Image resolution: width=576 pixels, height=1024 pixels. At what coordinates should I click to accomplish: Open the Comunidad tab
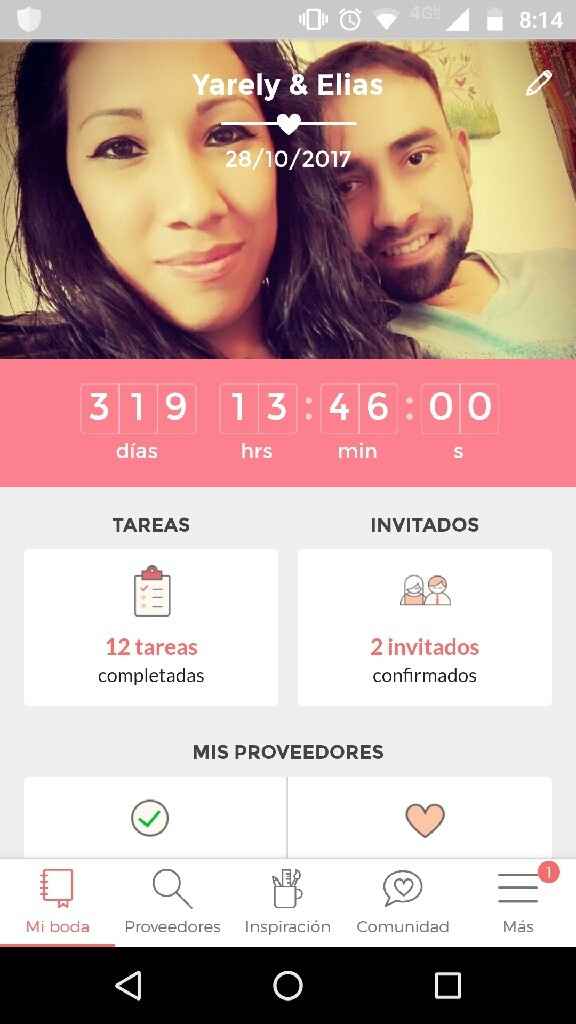[x=402, y=902]
